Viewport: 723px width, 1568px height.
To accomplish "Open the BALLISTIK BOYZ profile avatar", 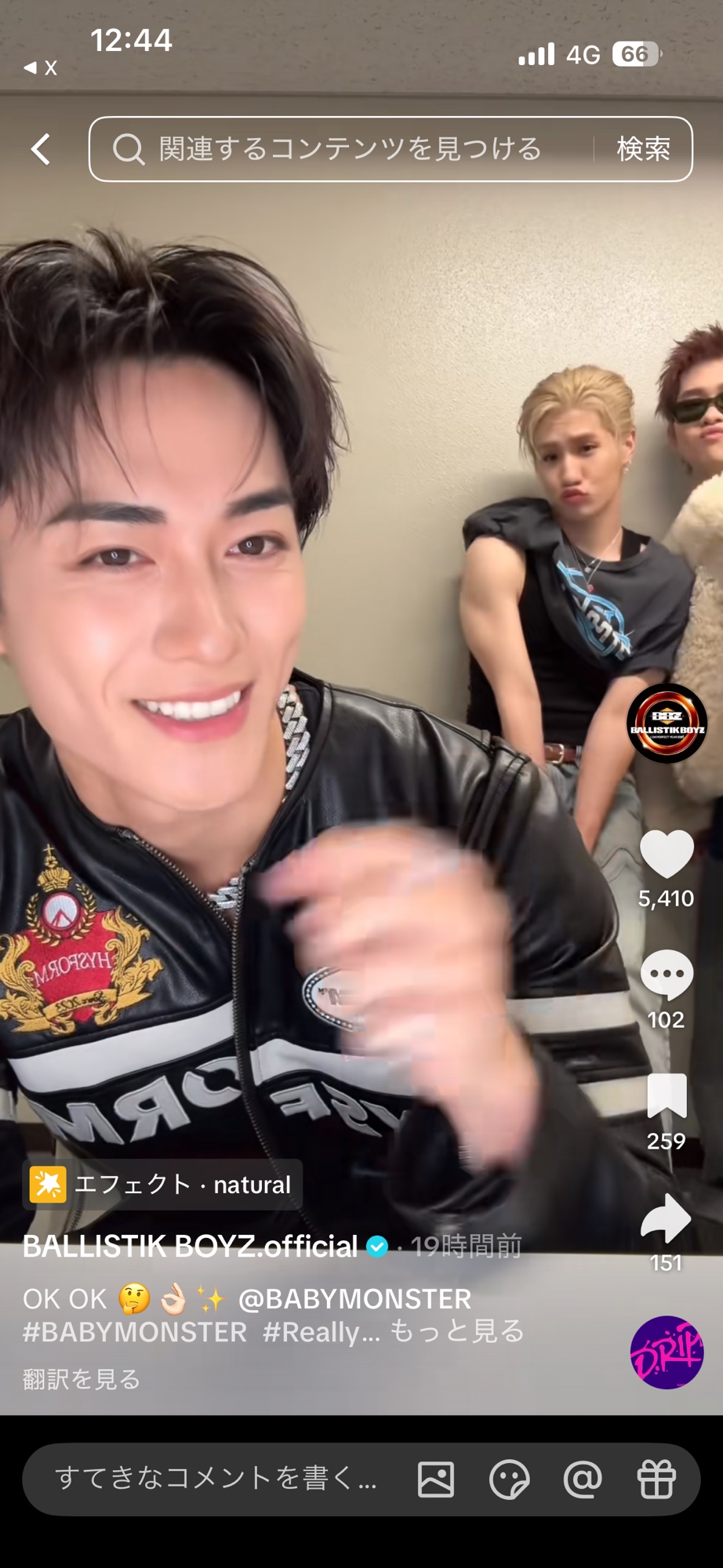I will pos(667,723).
